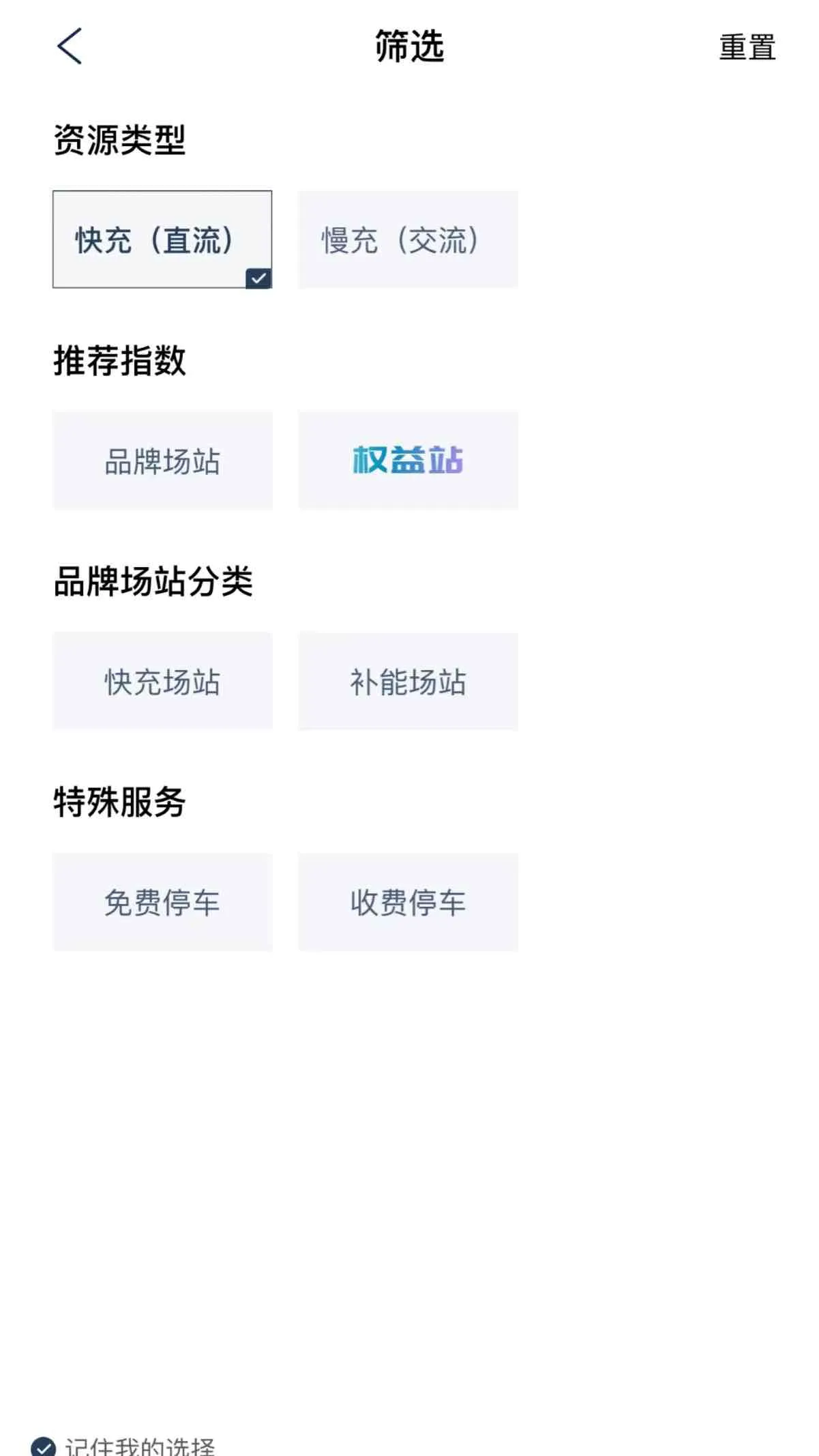Screen dimensions: 819x1456
Task: Filter by 快充场站 category
Action: pyautogui.click(x=162, y=682)
